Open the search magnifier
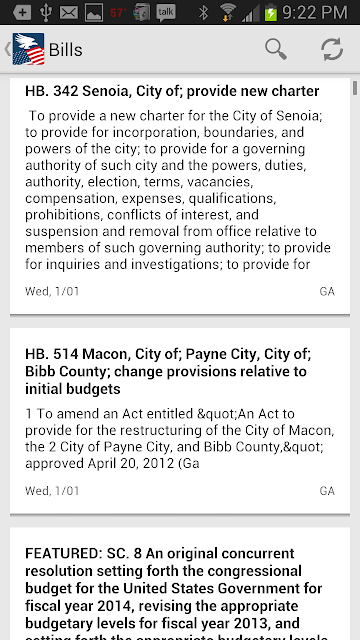 [276, 49]
